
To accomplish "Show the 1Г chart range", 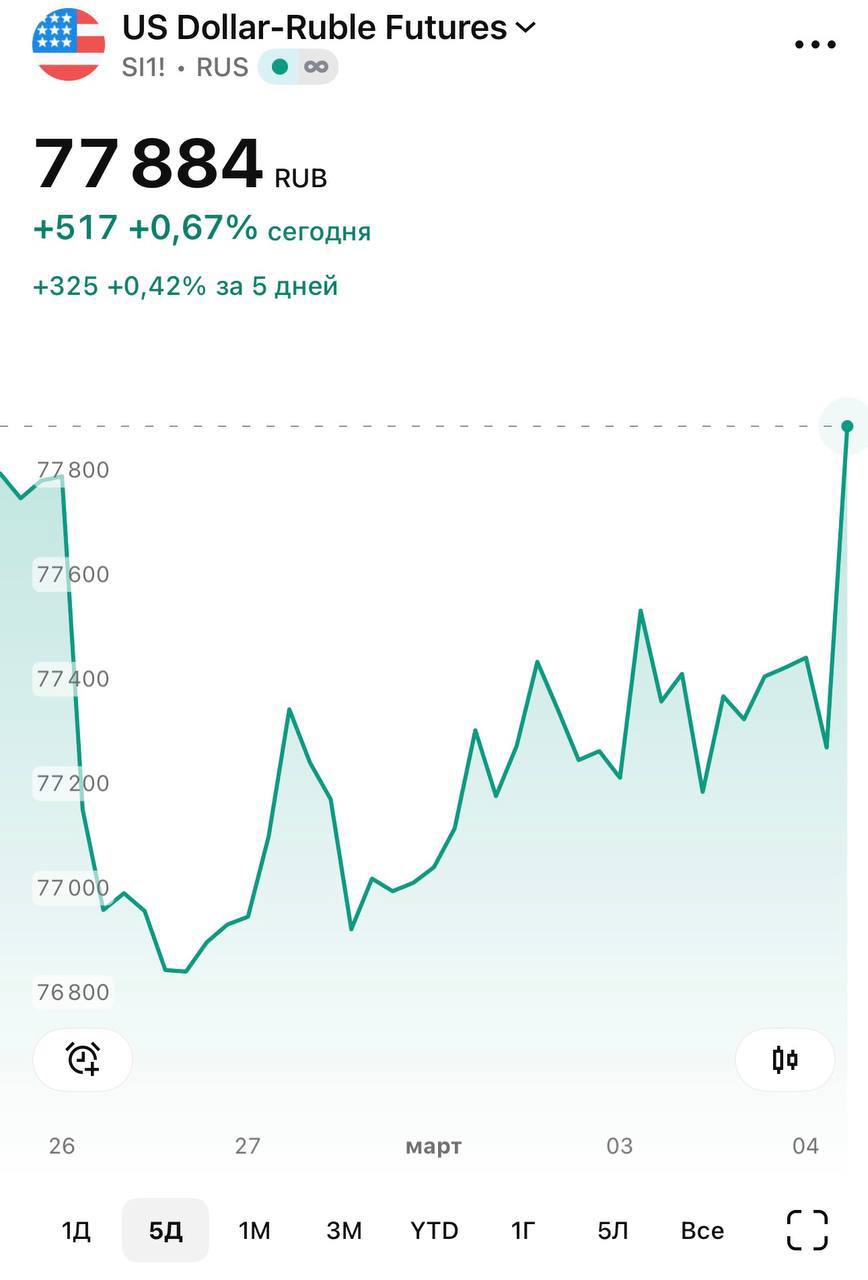I will pyautogui.click(x=523, y=1230).
